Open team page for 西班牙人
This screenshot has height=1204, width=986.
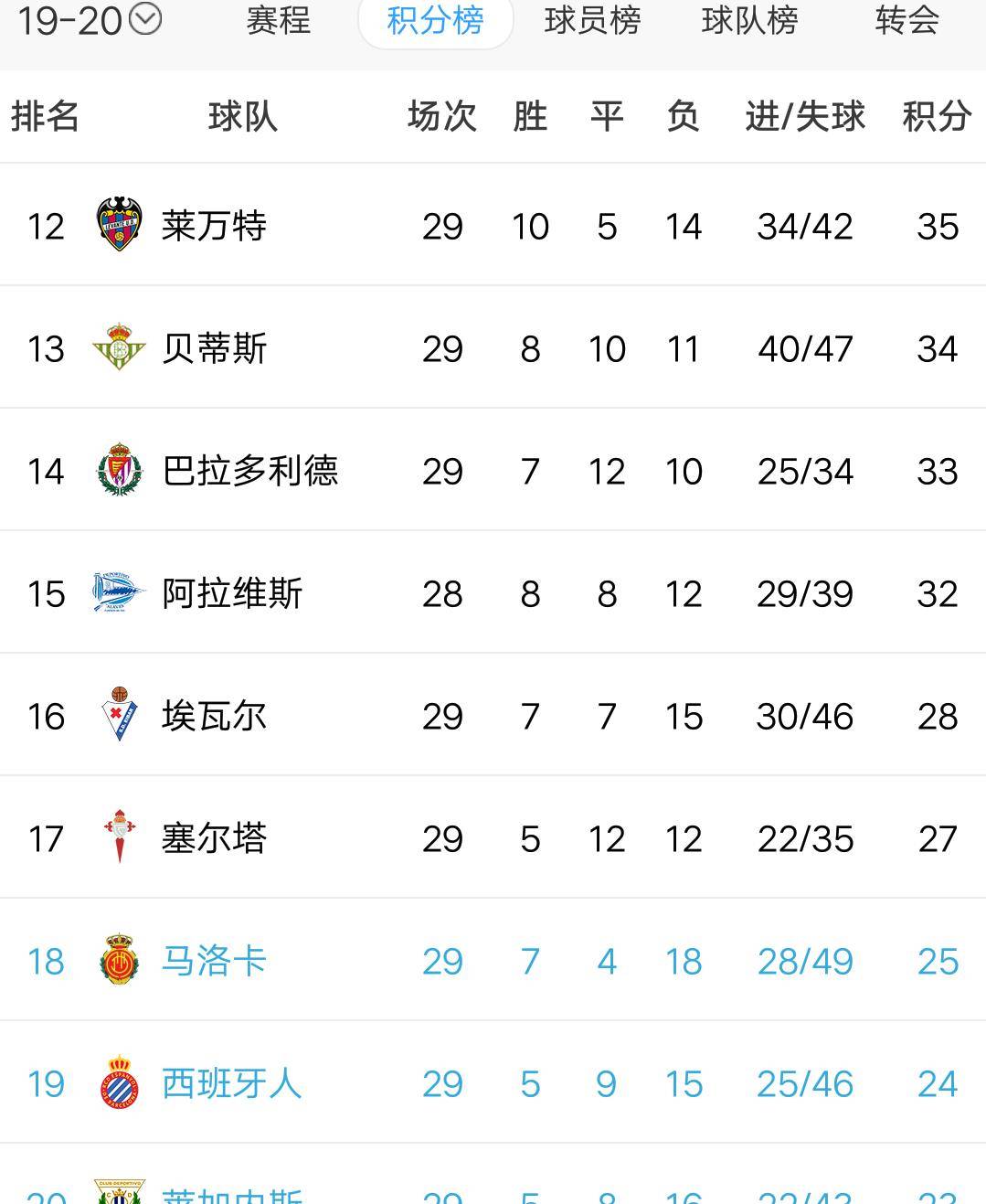pos(230,1083)
